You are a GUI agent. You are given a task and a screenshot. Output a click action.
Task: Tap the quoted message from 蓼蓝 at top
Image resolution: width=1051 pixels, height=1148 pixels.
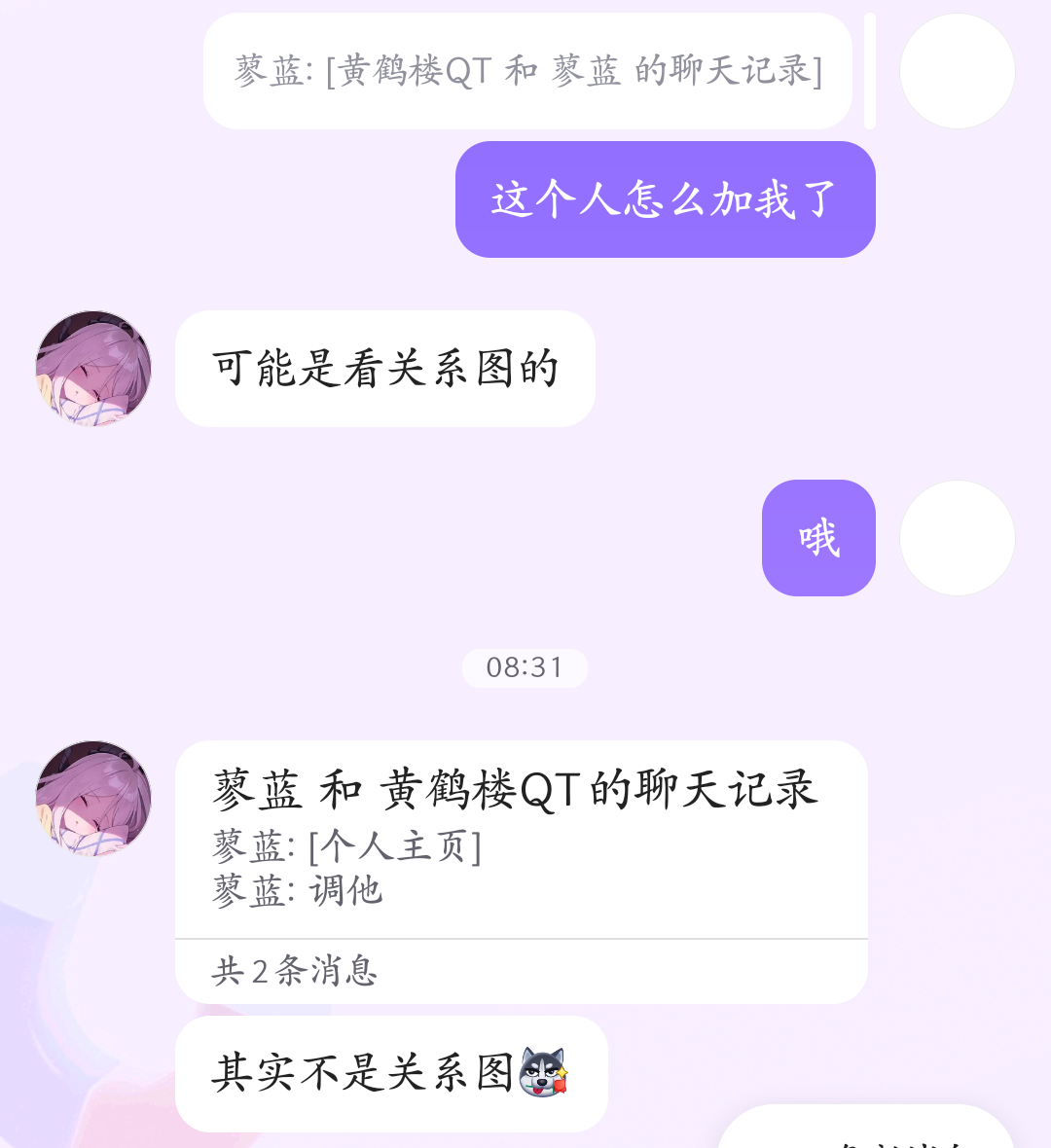(527, 71)
